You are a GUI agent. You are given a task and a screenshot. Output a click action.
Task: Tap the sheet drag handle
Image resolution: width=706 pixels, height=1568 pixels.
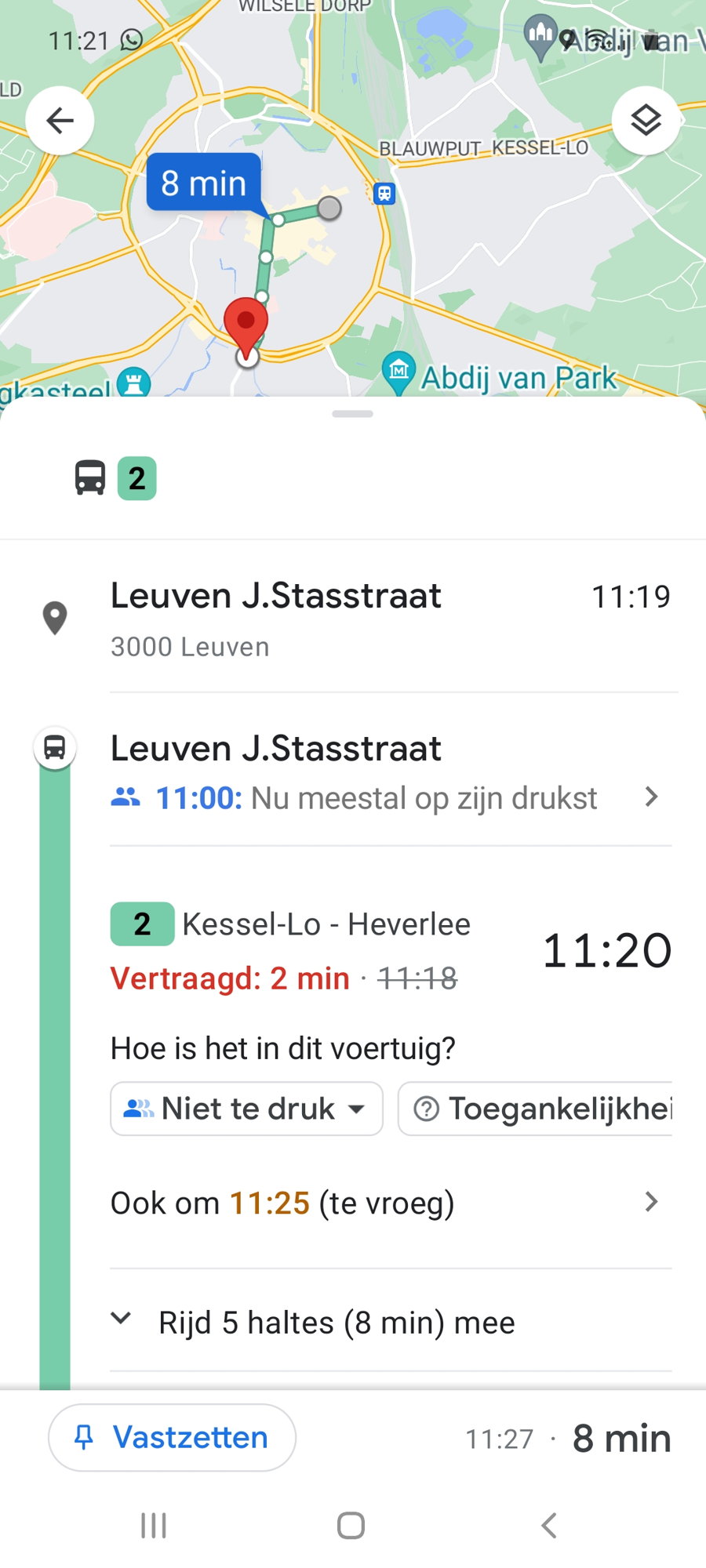[352, 414]
